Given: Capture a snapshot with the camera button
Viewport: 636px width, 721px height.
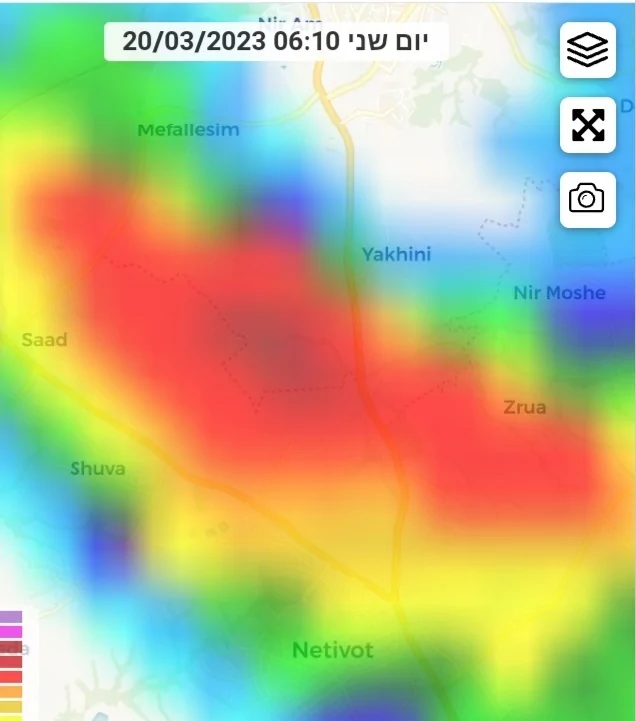Looking at the screenshot, I should tap(587, 199).
